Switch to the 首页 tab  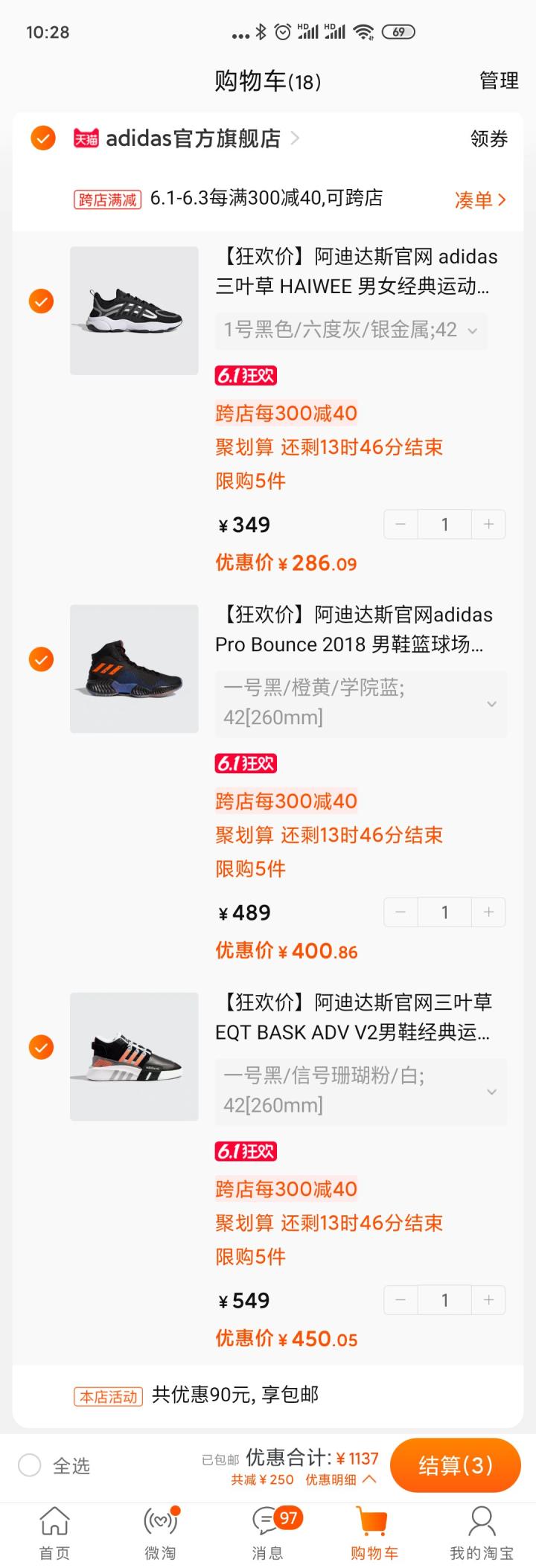click(x=54, y=1532)
